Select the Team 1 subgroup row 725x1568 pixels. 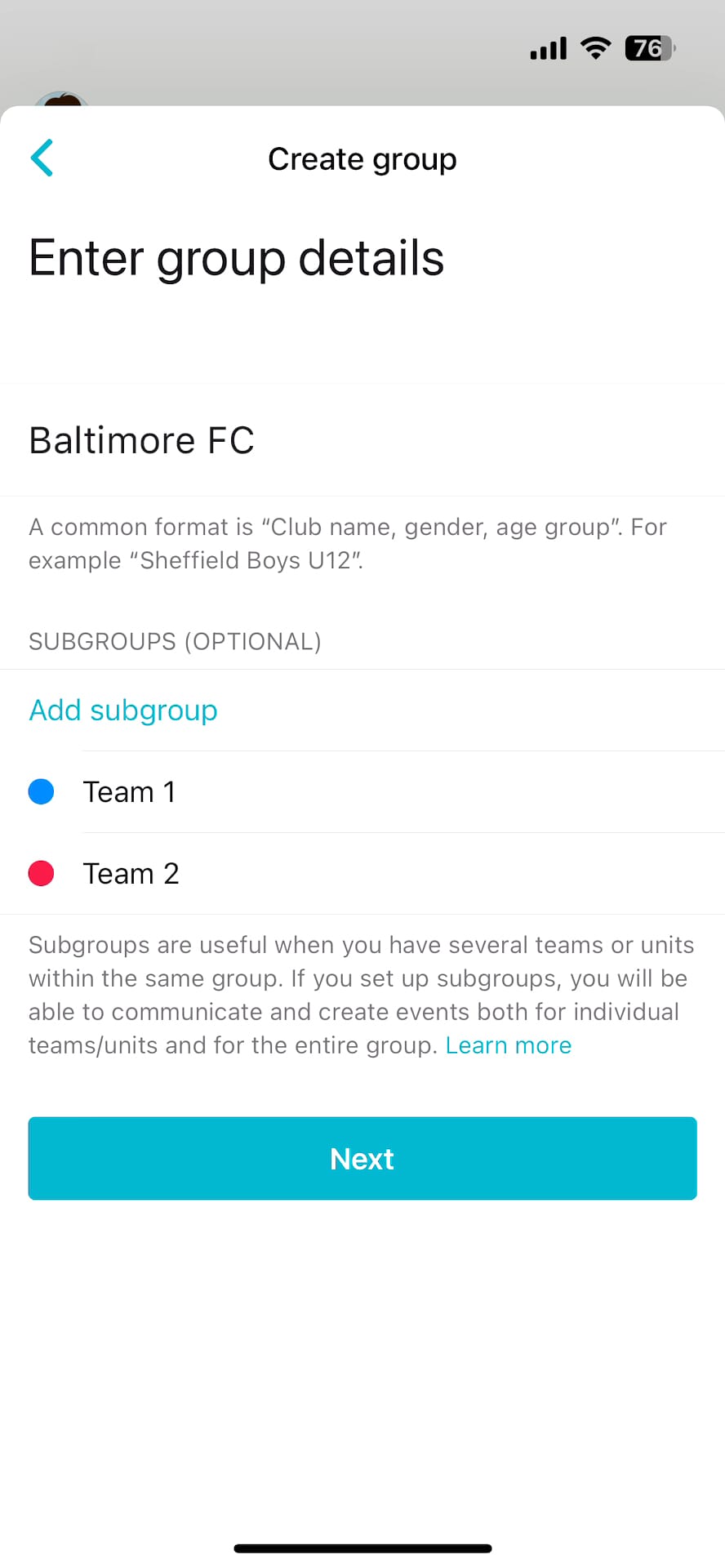click(x=362, y=791)
